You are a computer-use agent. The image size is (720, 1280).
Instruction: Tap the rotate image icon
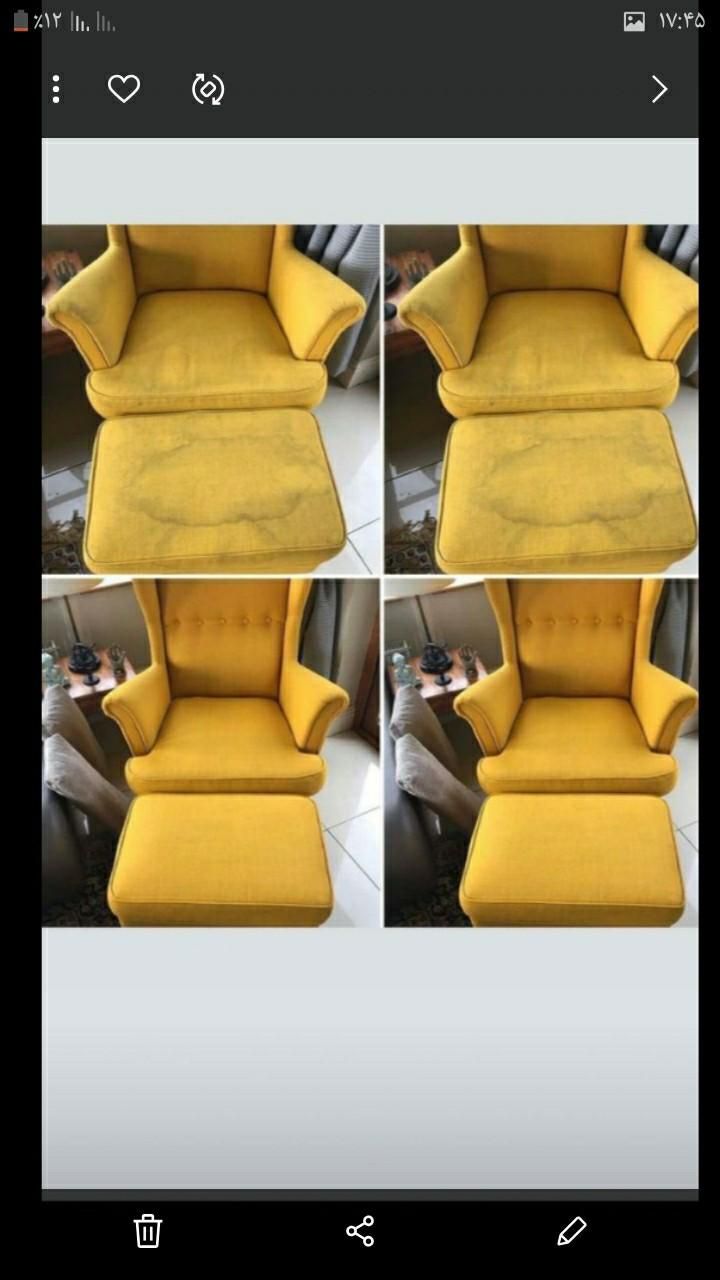[x=208, y=89]
